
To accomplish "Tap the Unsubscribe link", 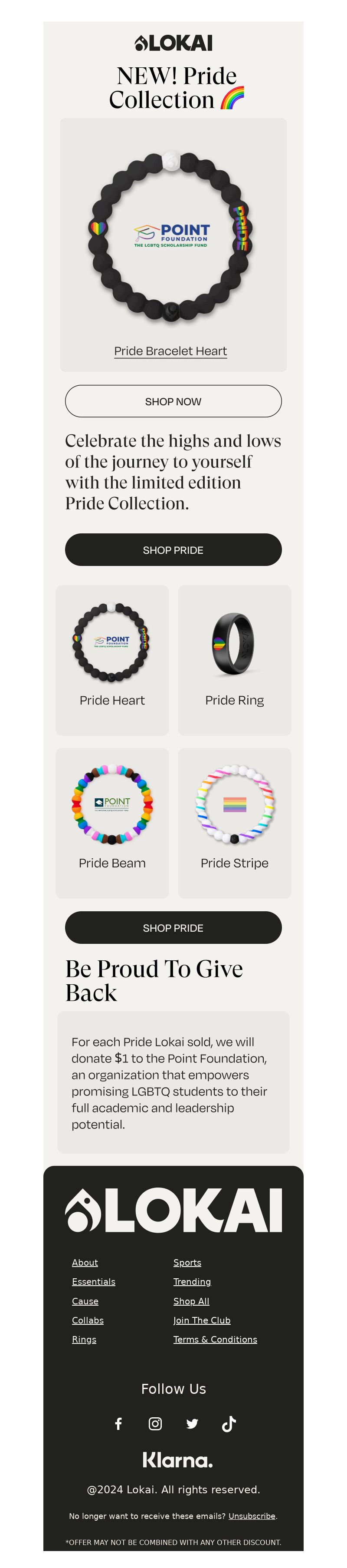I will click(252, 1515).
